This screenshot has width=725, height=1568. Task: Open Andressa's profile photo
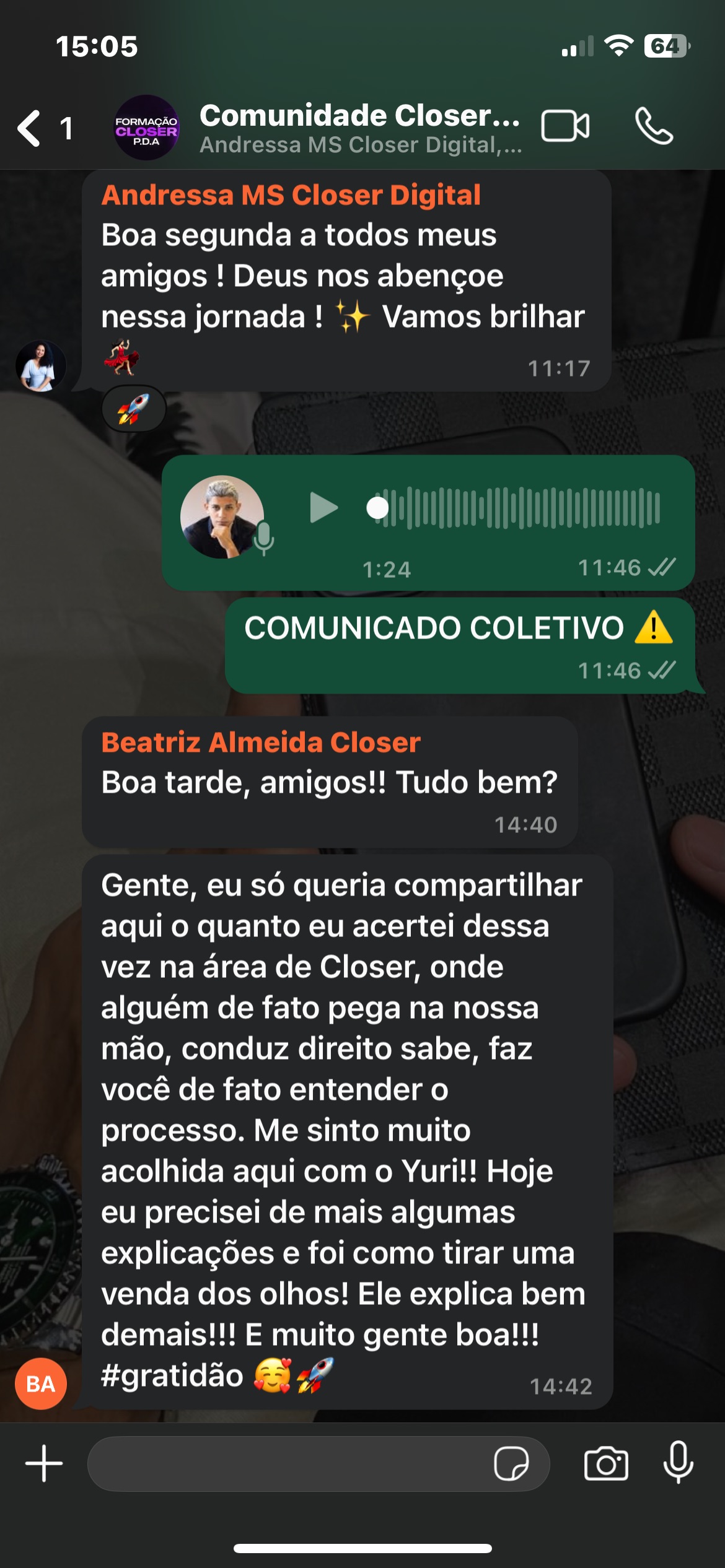(41, 366)
